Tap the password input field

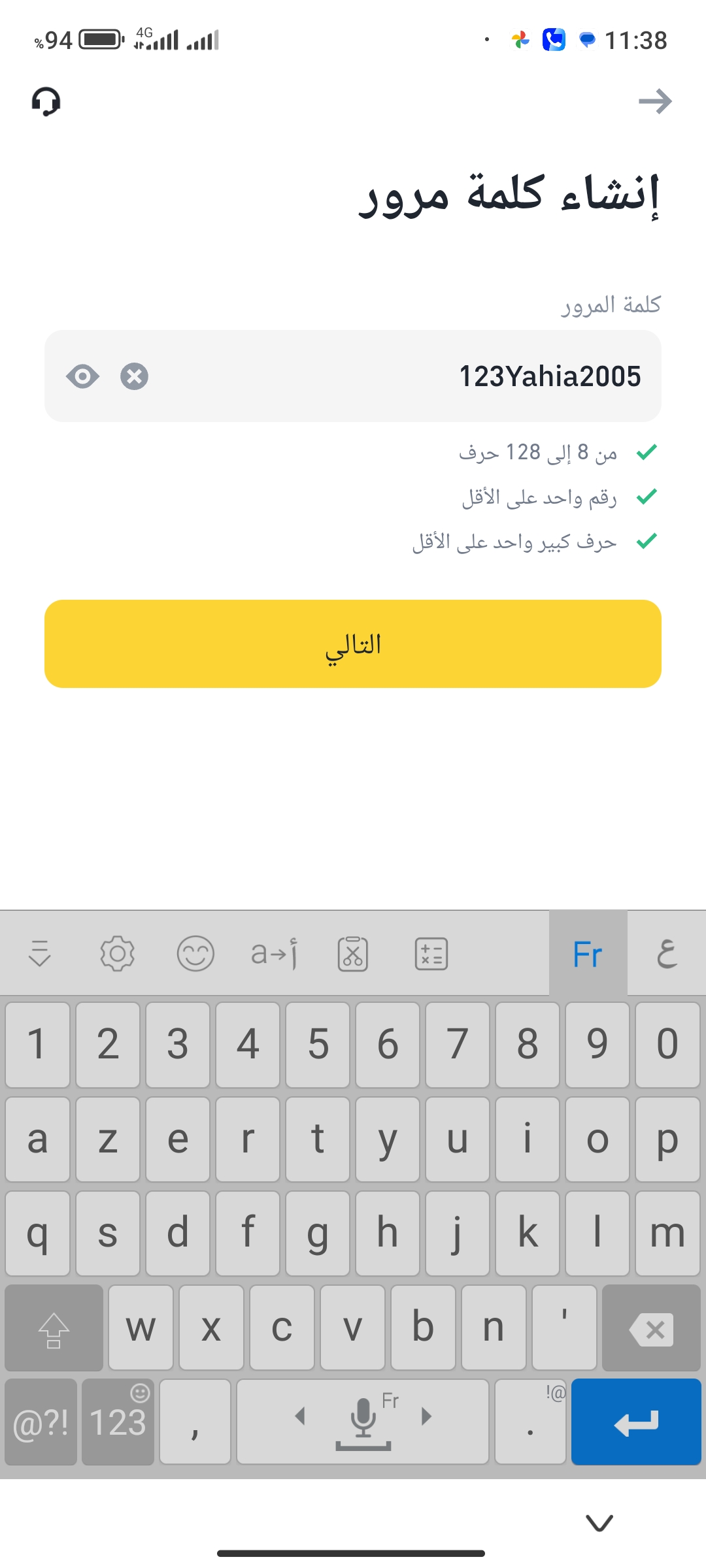point(353,376)
